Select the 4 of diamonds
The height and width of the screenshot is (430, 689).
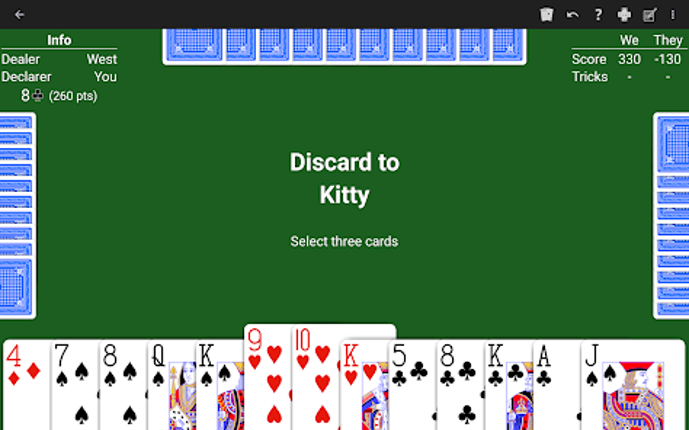(x=25, y=385)
